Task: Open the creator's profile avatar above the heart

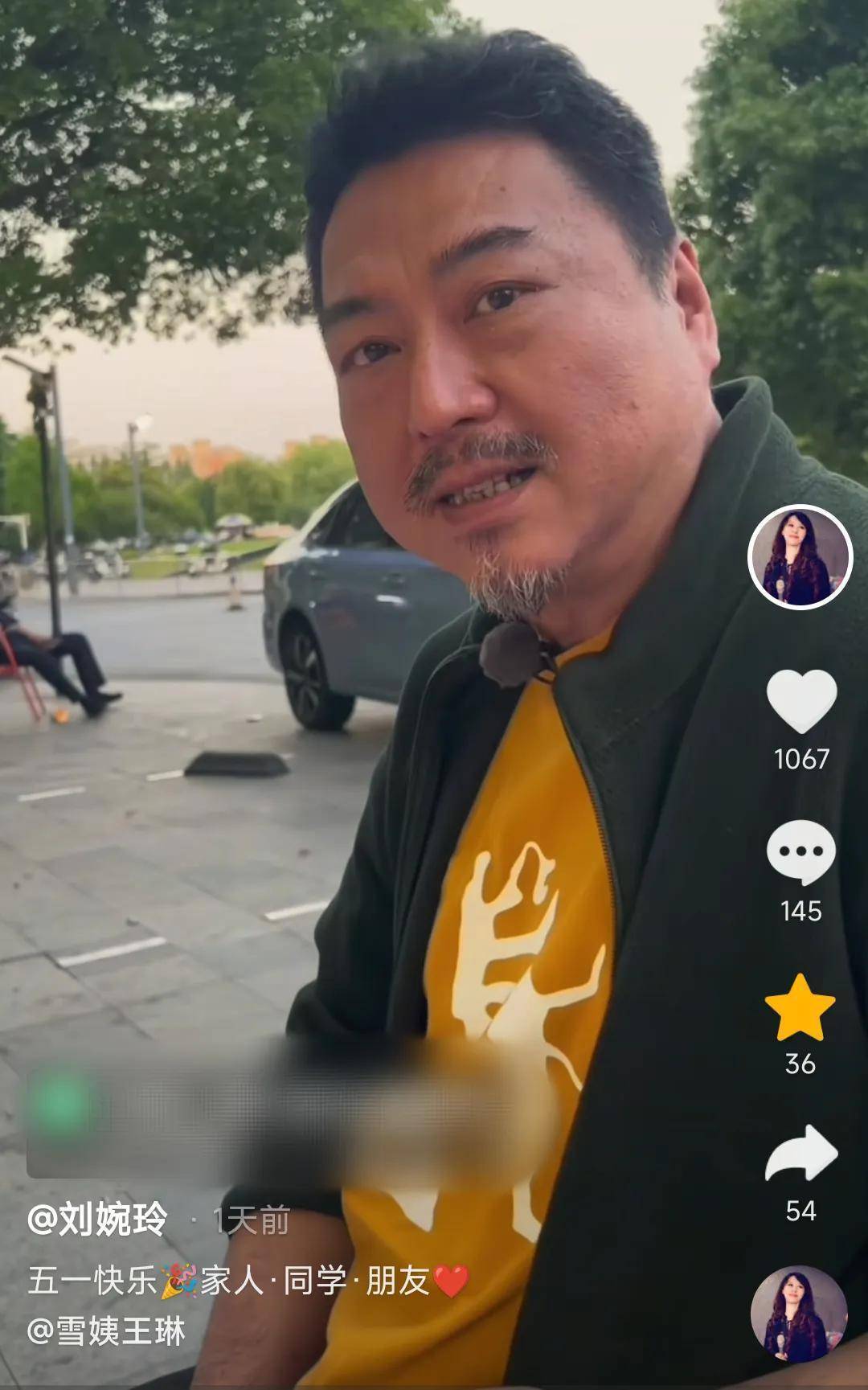Action: [800, 557]
